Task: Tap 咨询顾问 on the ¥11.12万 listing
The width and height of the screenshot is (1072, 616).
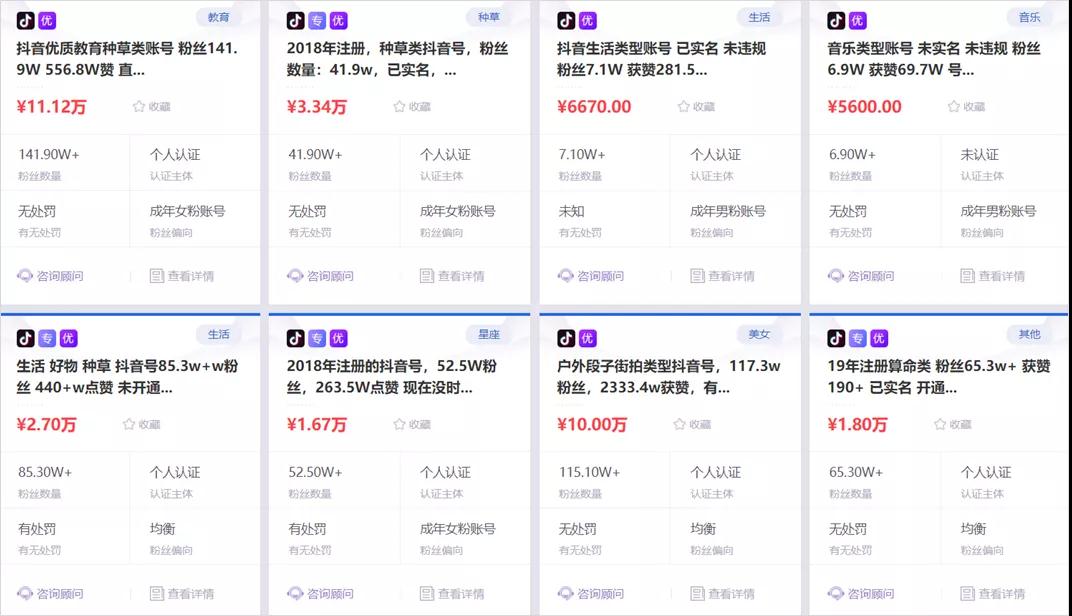Action: click(51, 276)
